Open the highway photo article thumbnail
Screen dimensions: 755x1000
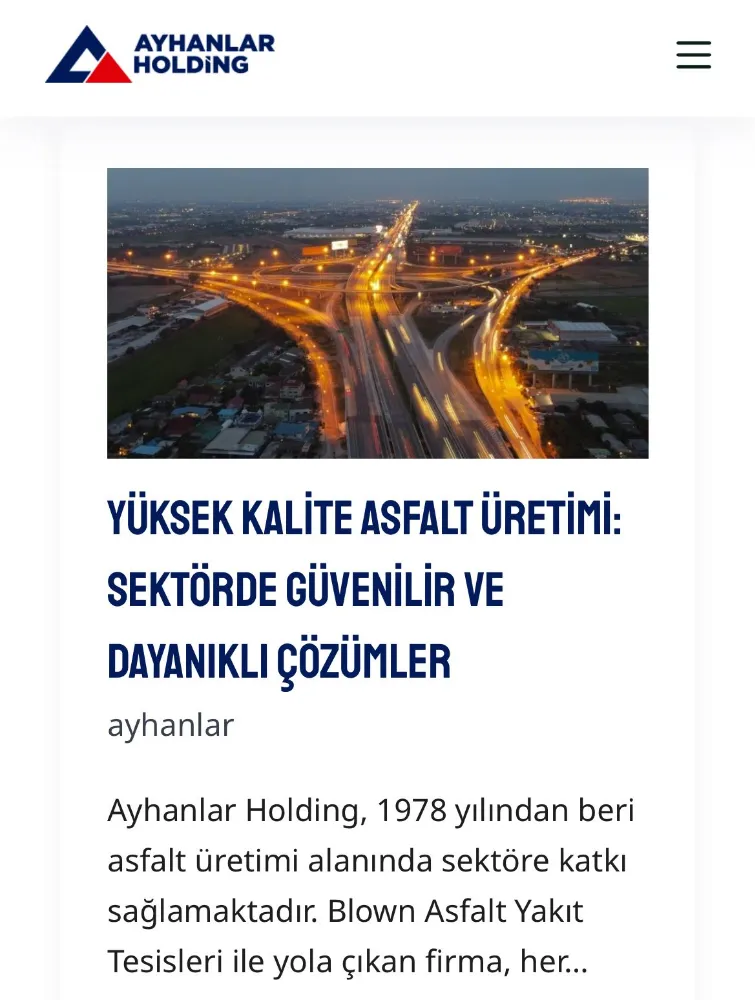pos(377,313)
